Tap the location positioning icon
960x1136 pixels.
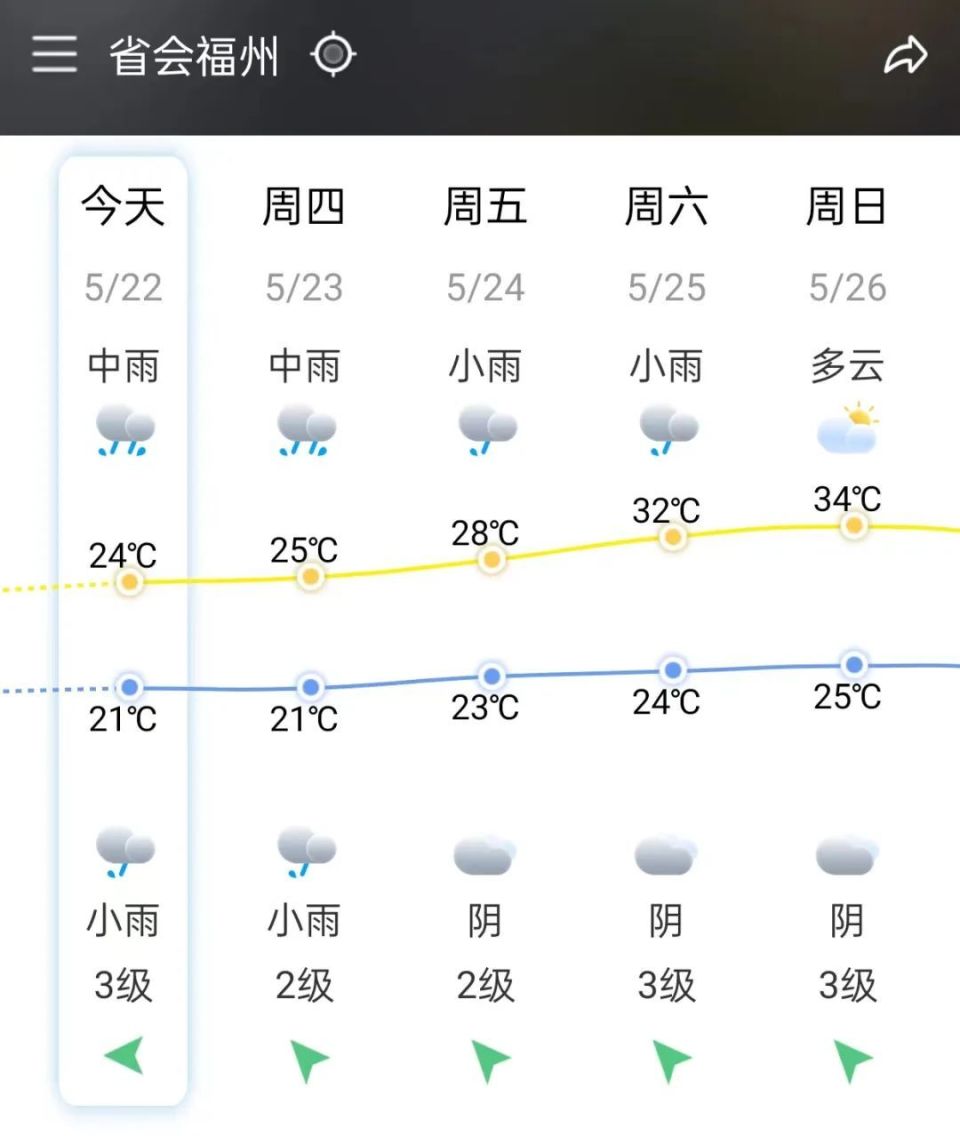pos(335,55)
